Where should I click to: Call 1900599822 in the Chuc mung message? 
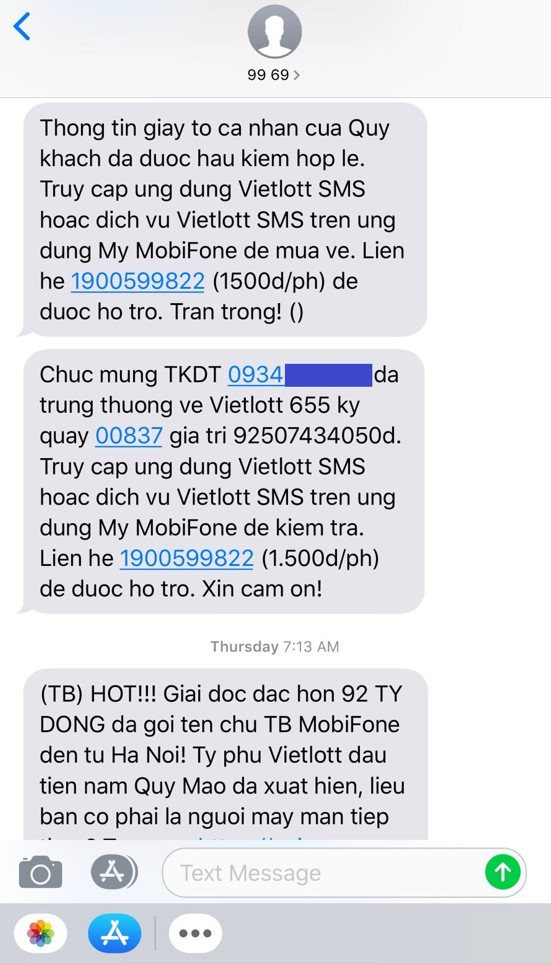click(x=186, y=558)
